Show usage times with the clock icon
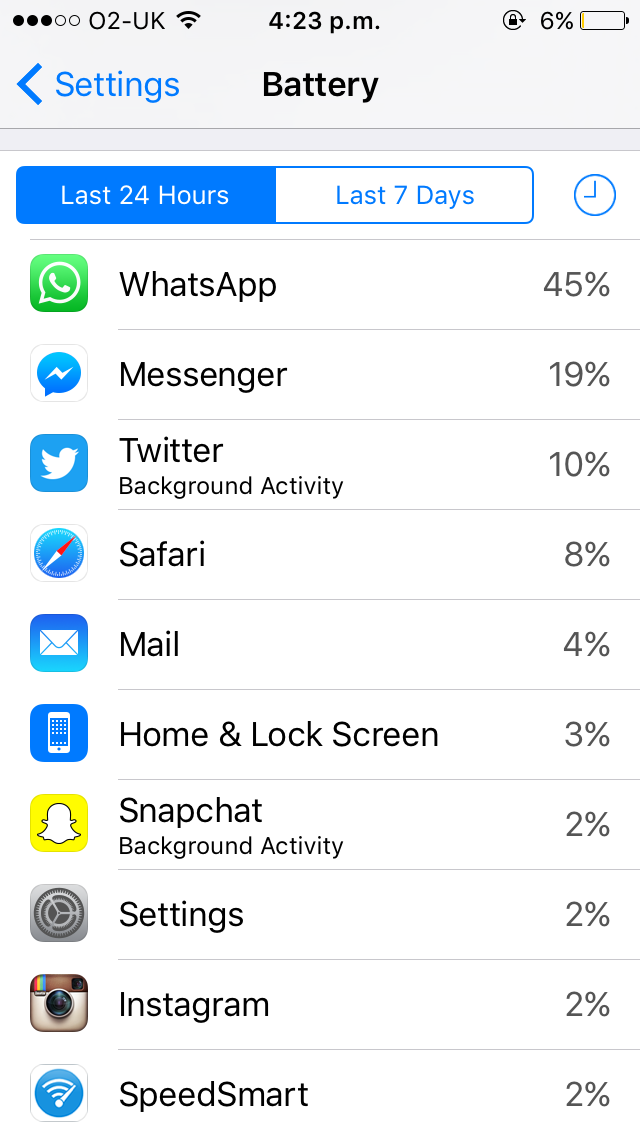 coord(594,195)
